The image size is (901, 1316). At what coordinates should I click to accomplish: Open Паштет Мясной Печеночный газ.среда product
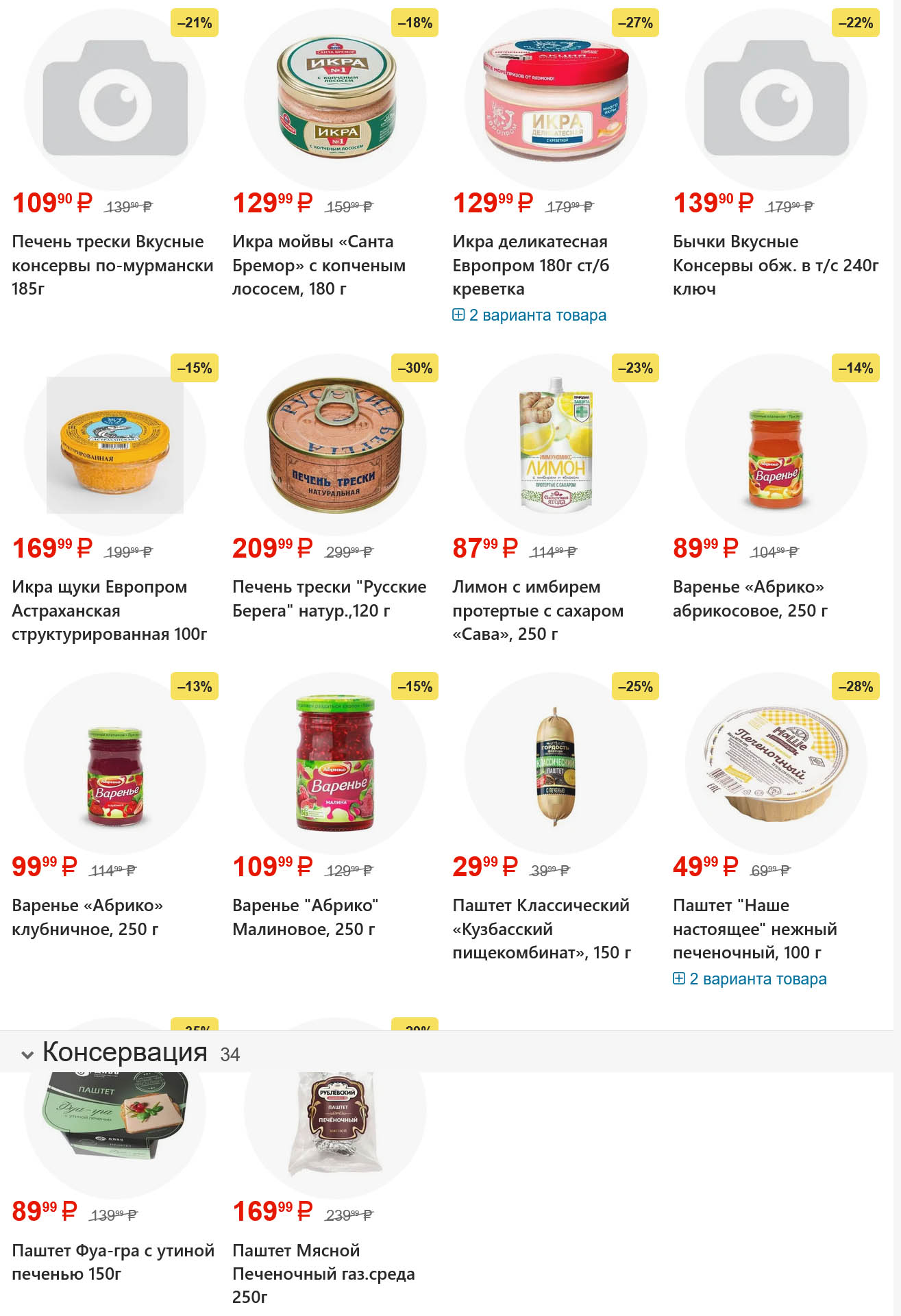pyautogui.click(x=323, y=1273)
